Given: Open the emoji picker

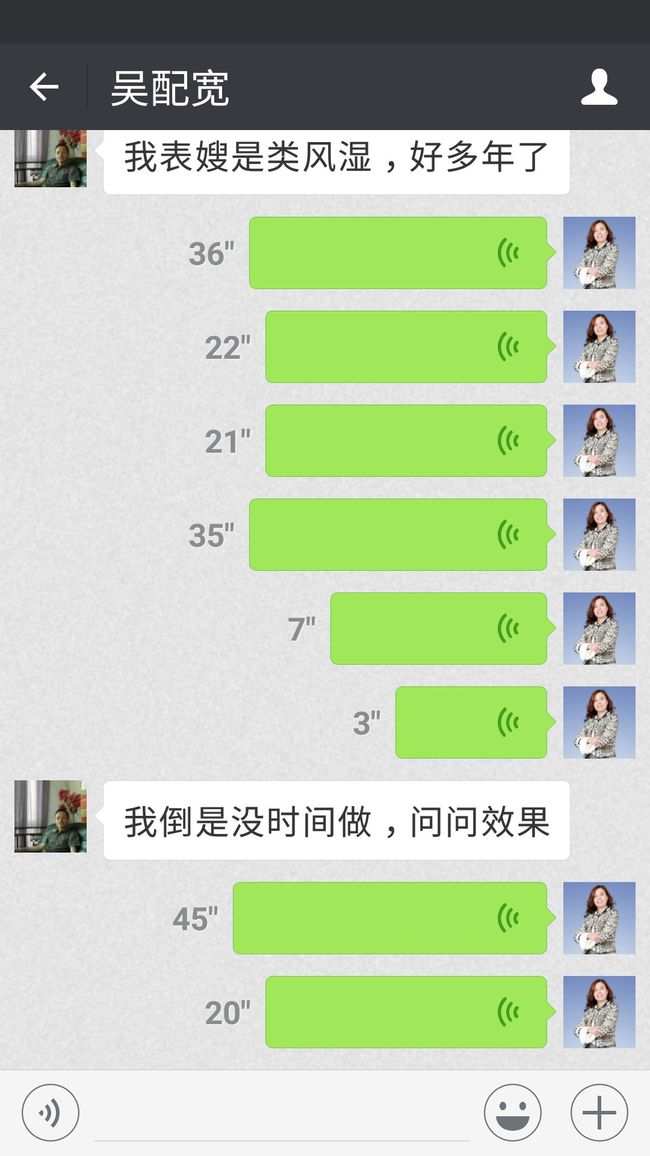Looking at the screenshot, I should click(512, 1113).
